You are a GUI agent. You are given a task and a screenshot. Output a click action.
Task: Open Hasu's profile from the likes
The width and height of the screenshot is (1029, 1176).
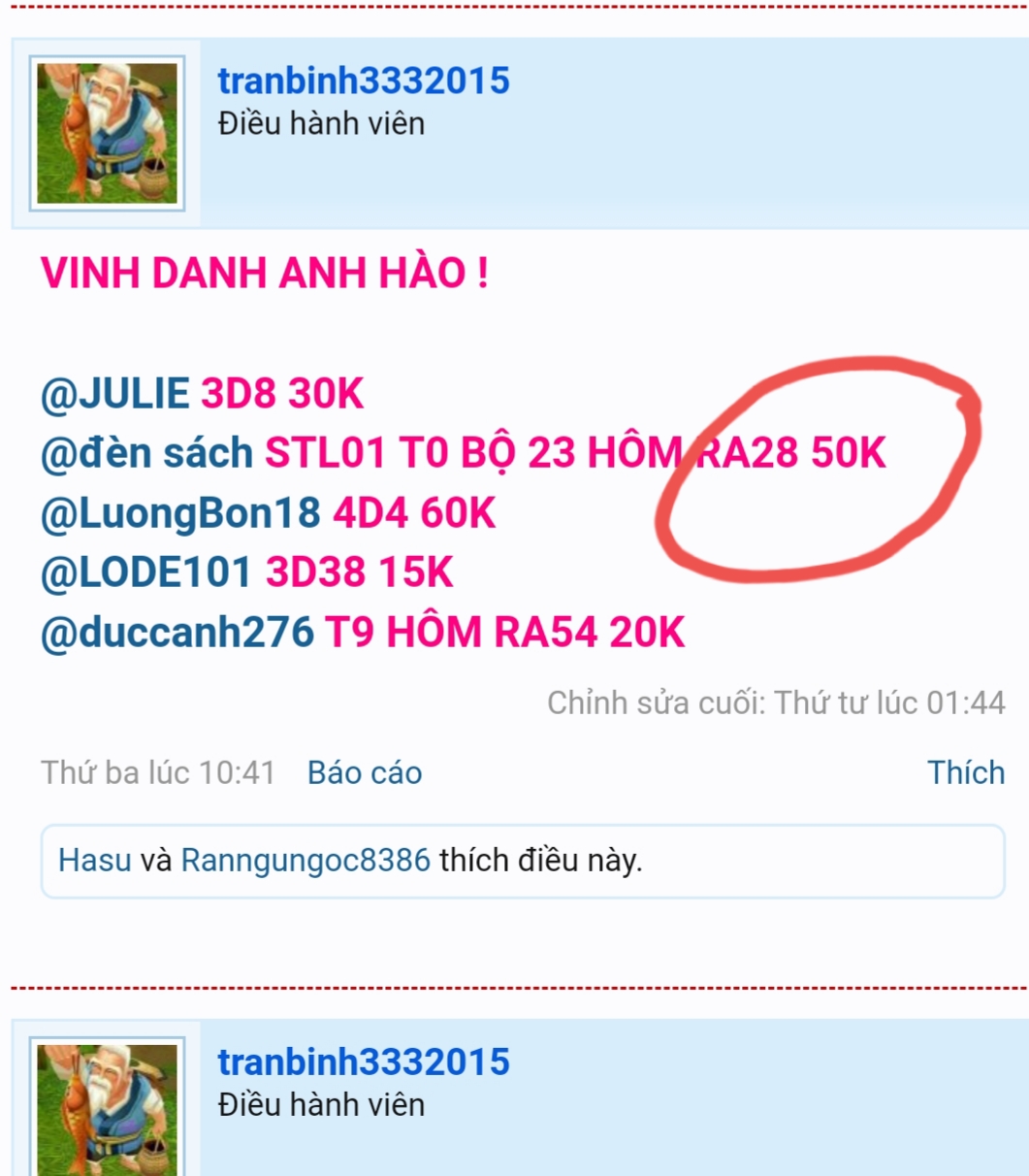tap(94, 861)
